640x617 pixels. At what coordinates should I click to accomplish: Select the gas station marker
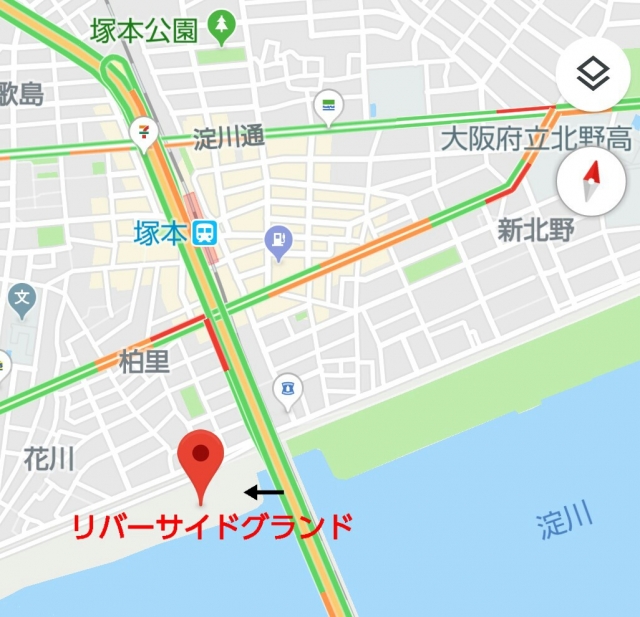point(276,240)
